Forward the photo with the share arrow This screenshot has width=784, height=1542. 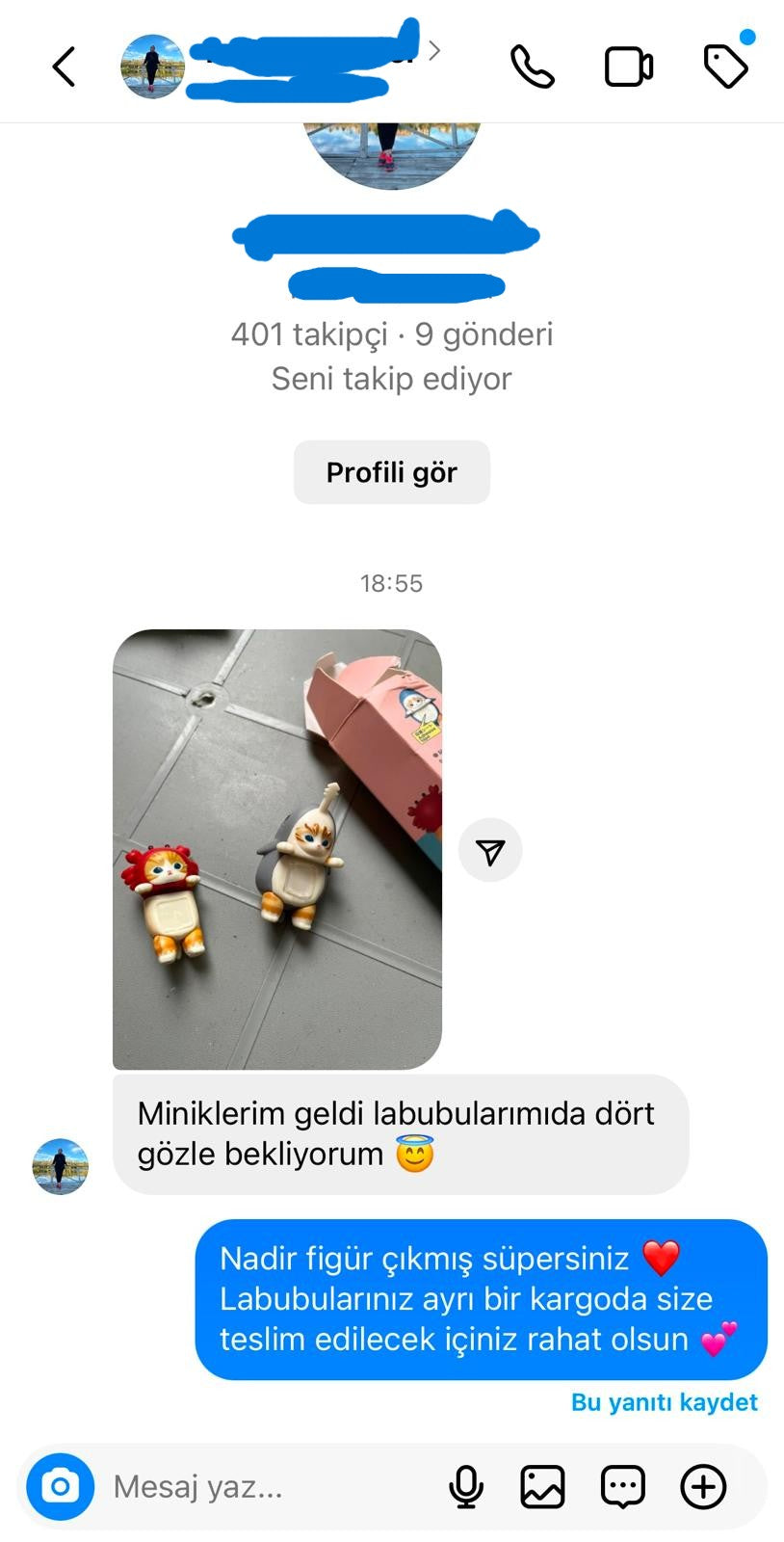490,850
